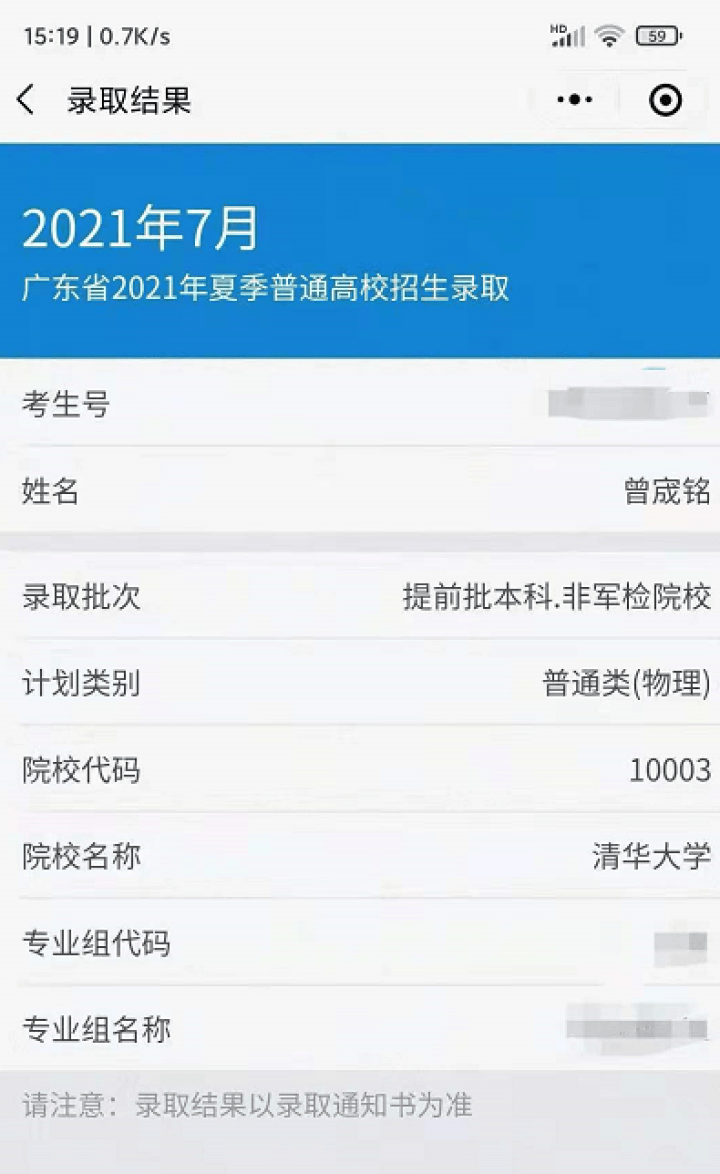Select the 考生号 row
The width and height of the screenshot is (720, 1174).
[360, 405]
